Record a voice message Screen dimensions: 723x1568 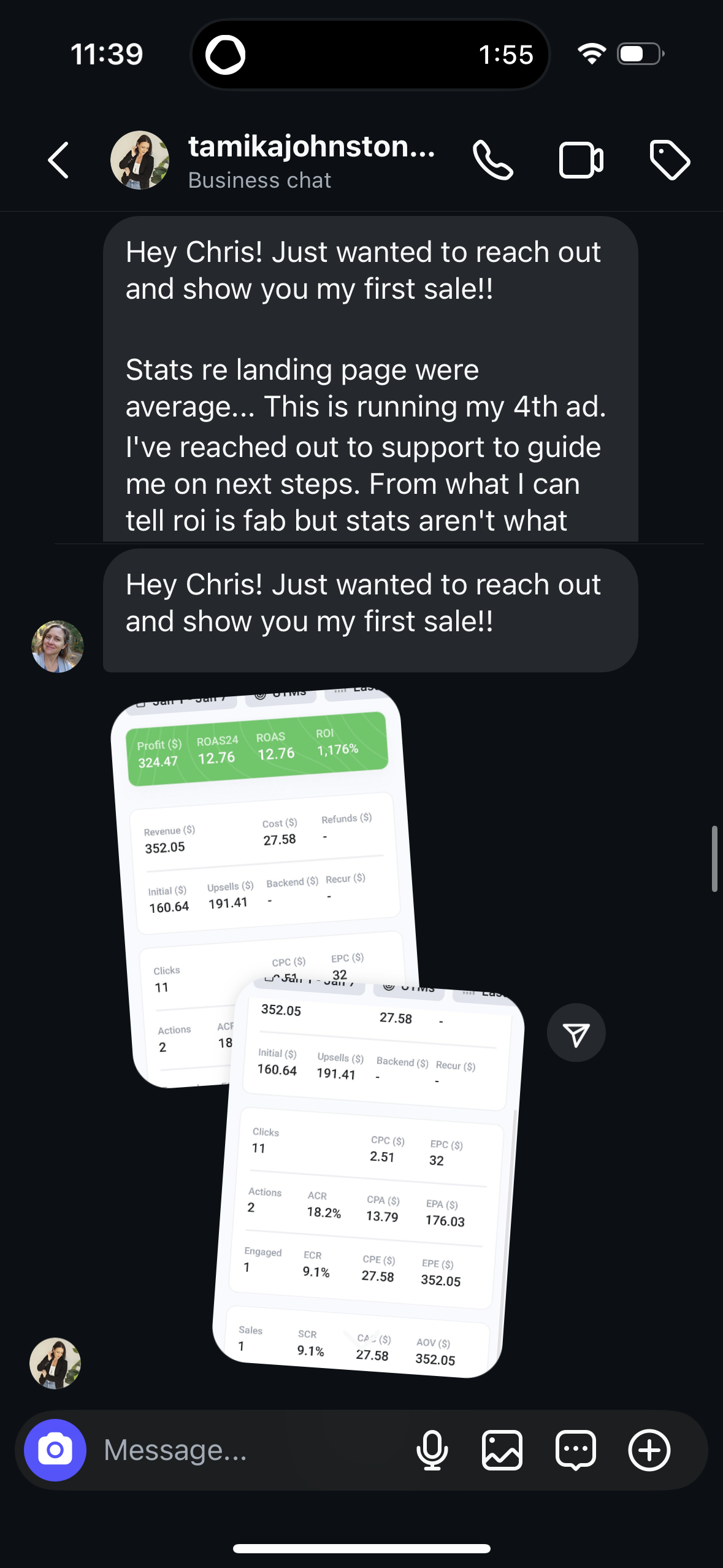(x=432, y=1450)
